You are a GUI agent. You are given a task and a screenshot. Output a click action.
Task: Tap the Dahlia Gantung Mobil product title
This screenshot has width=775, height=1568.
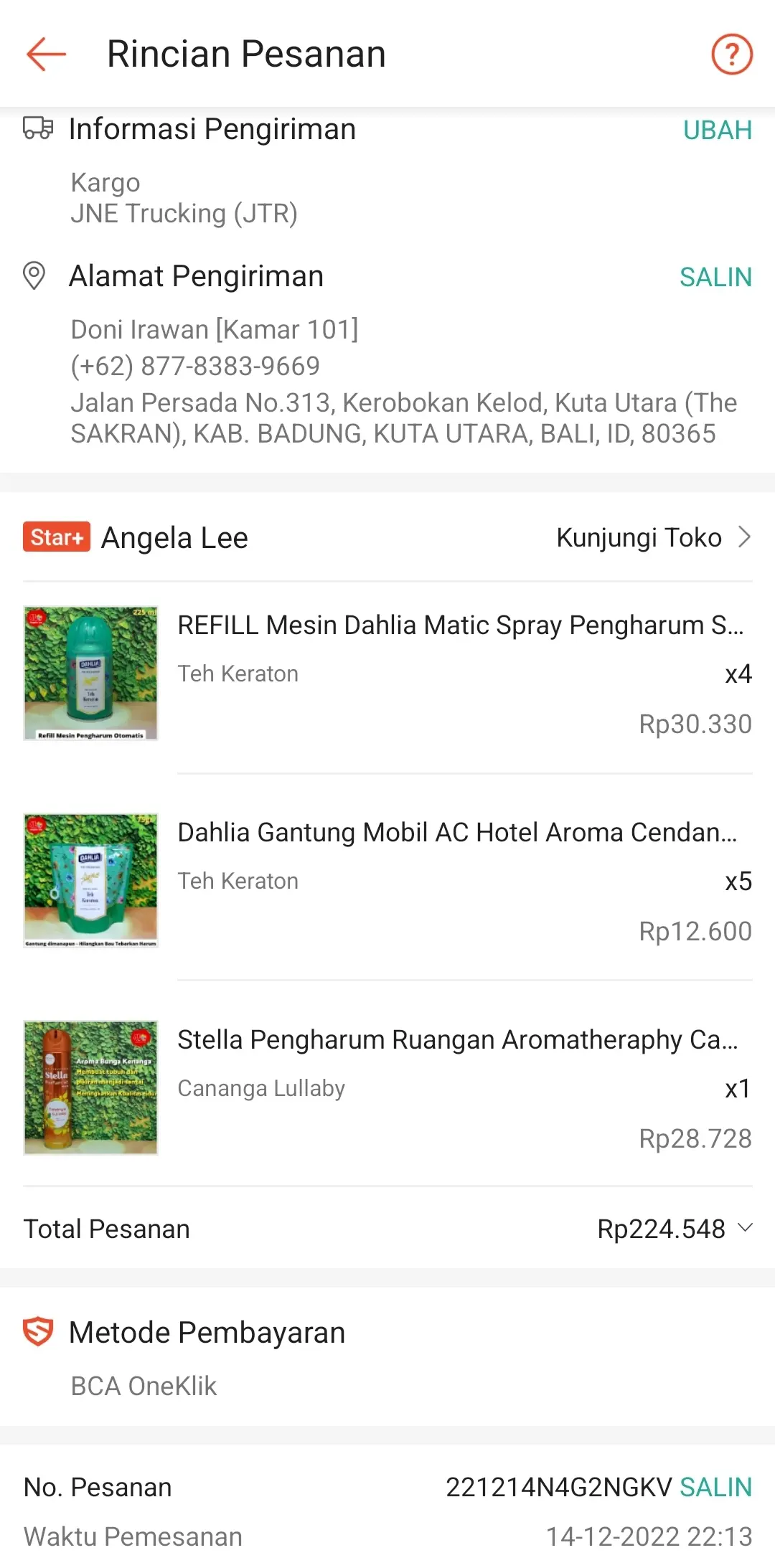(459, 832)
